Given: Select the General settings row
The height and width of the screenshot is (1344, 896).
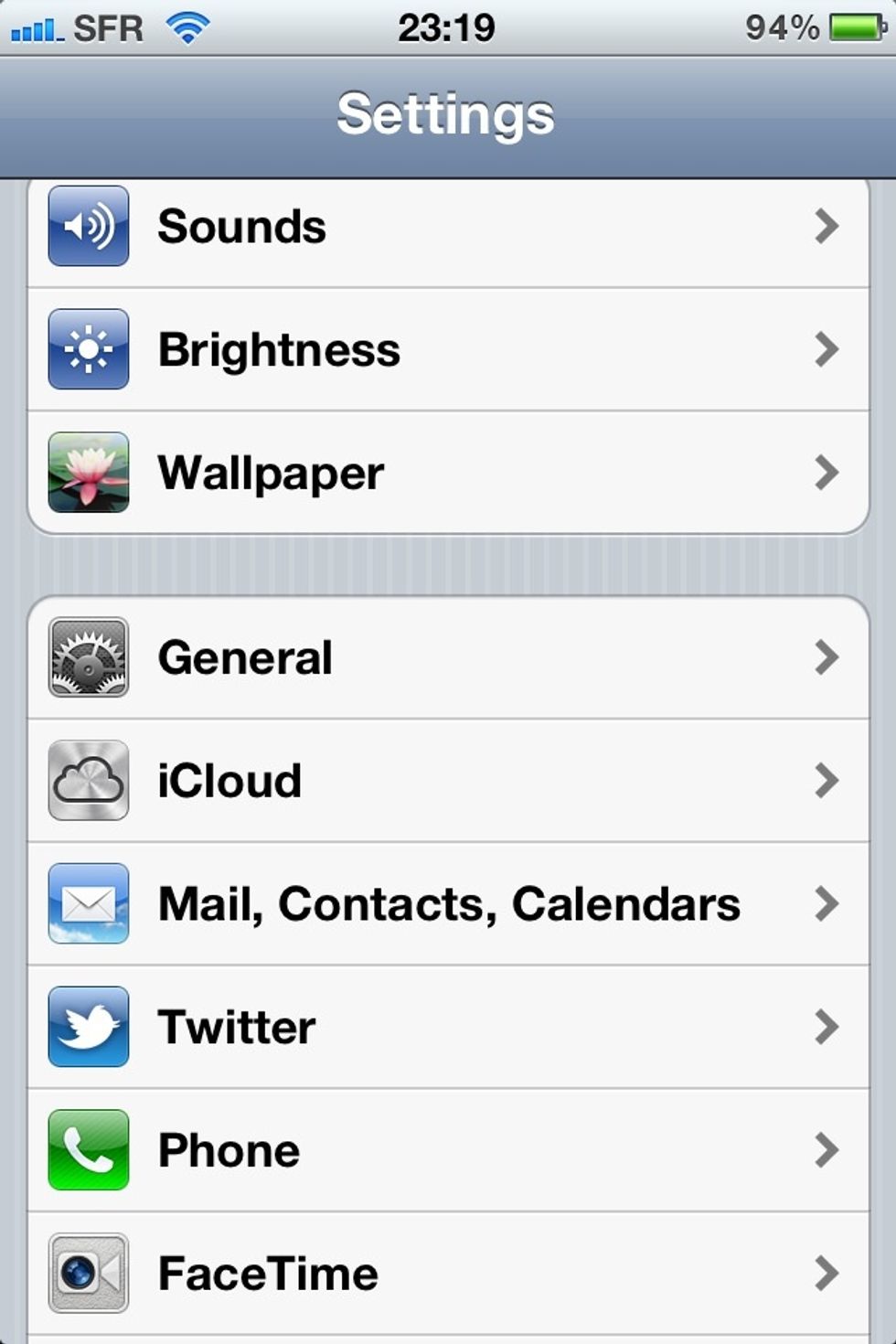Looking at the screenshot, I should coord(448,656).
